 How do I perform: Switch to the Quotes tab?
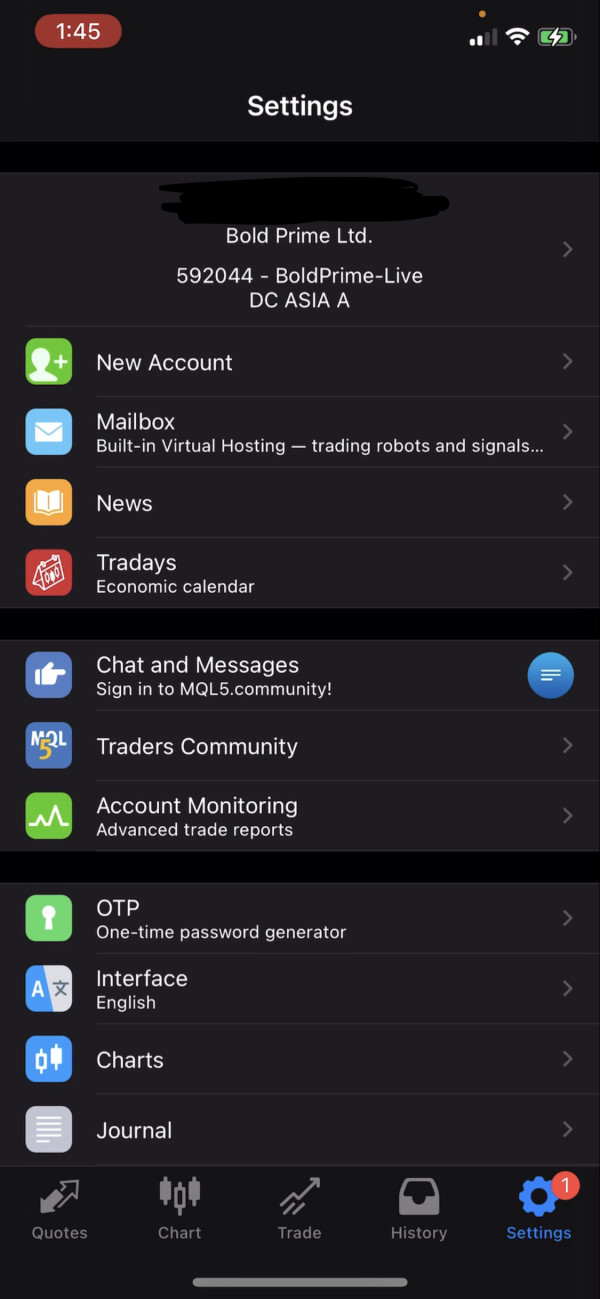point(60,1209)
